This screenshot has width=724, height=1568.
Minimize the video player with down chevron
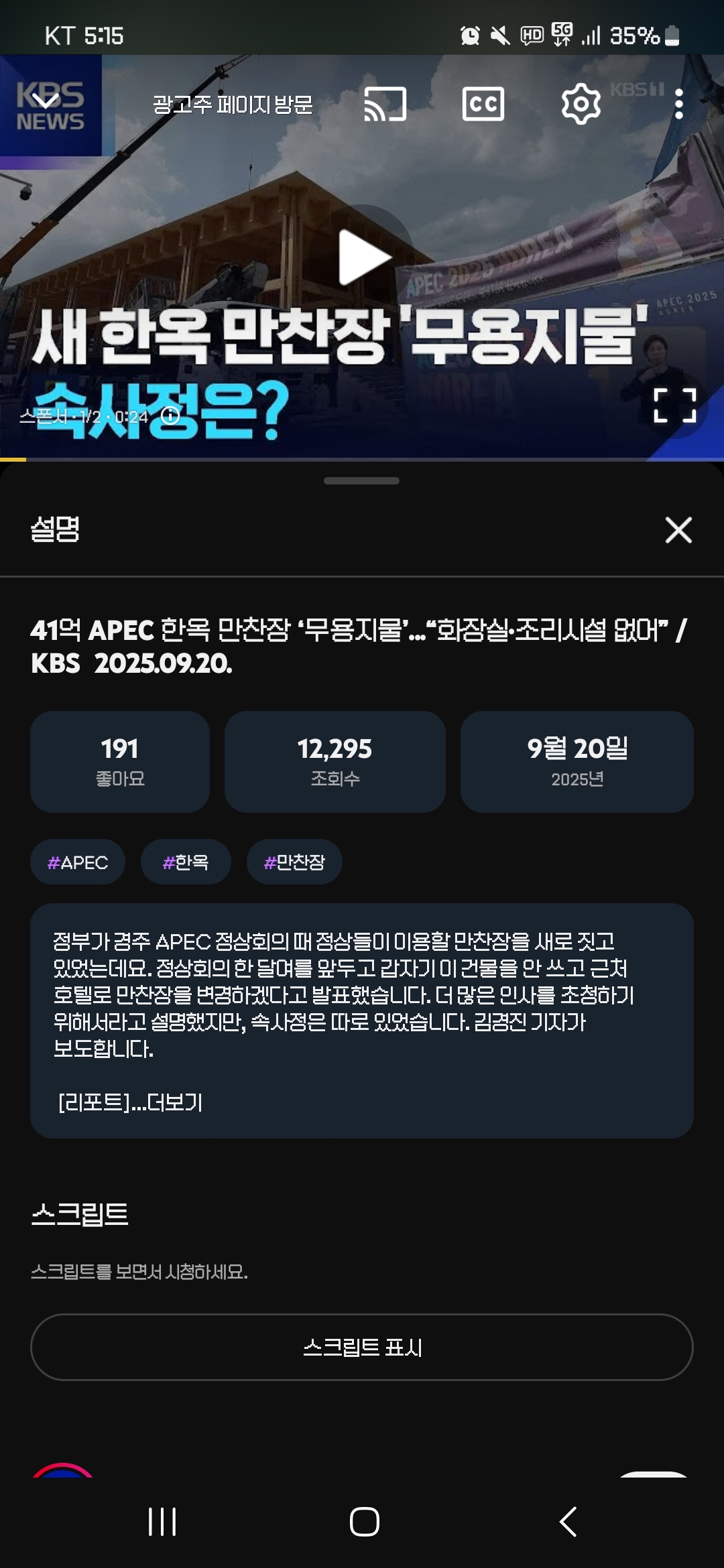[x=46, y=103]
